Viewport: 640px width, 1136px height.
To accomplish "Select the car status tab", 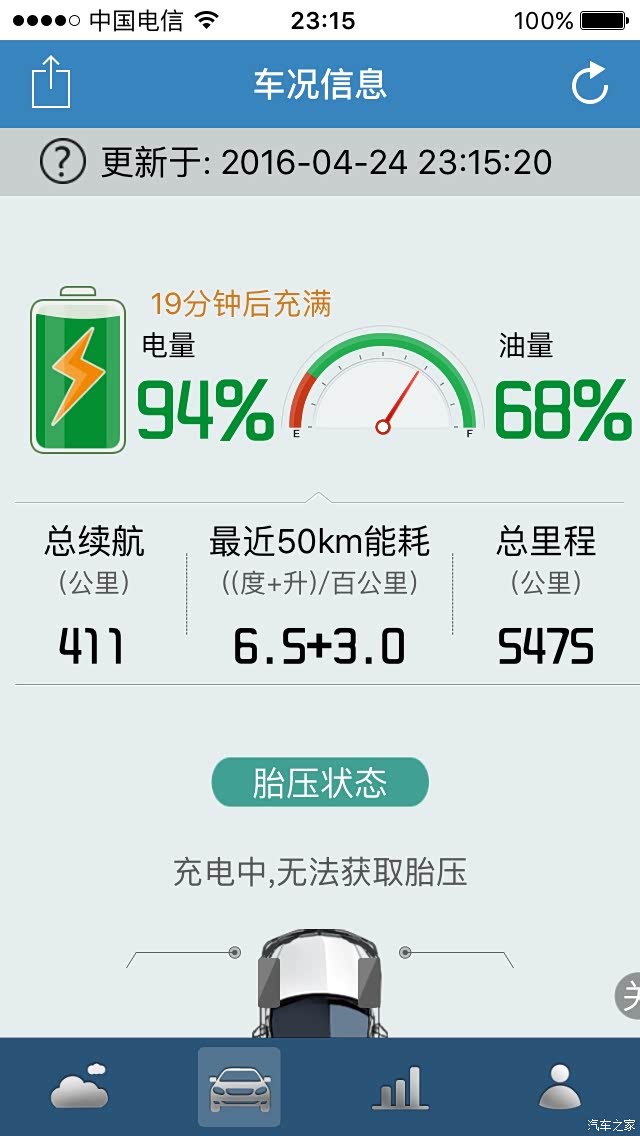I will [239, 1087].
